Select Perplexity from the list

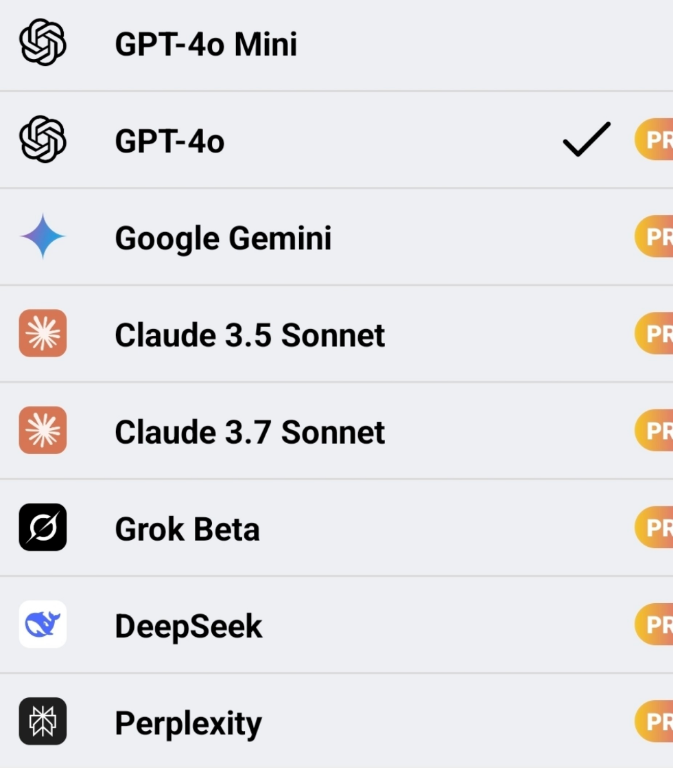(x=188, y=723)
